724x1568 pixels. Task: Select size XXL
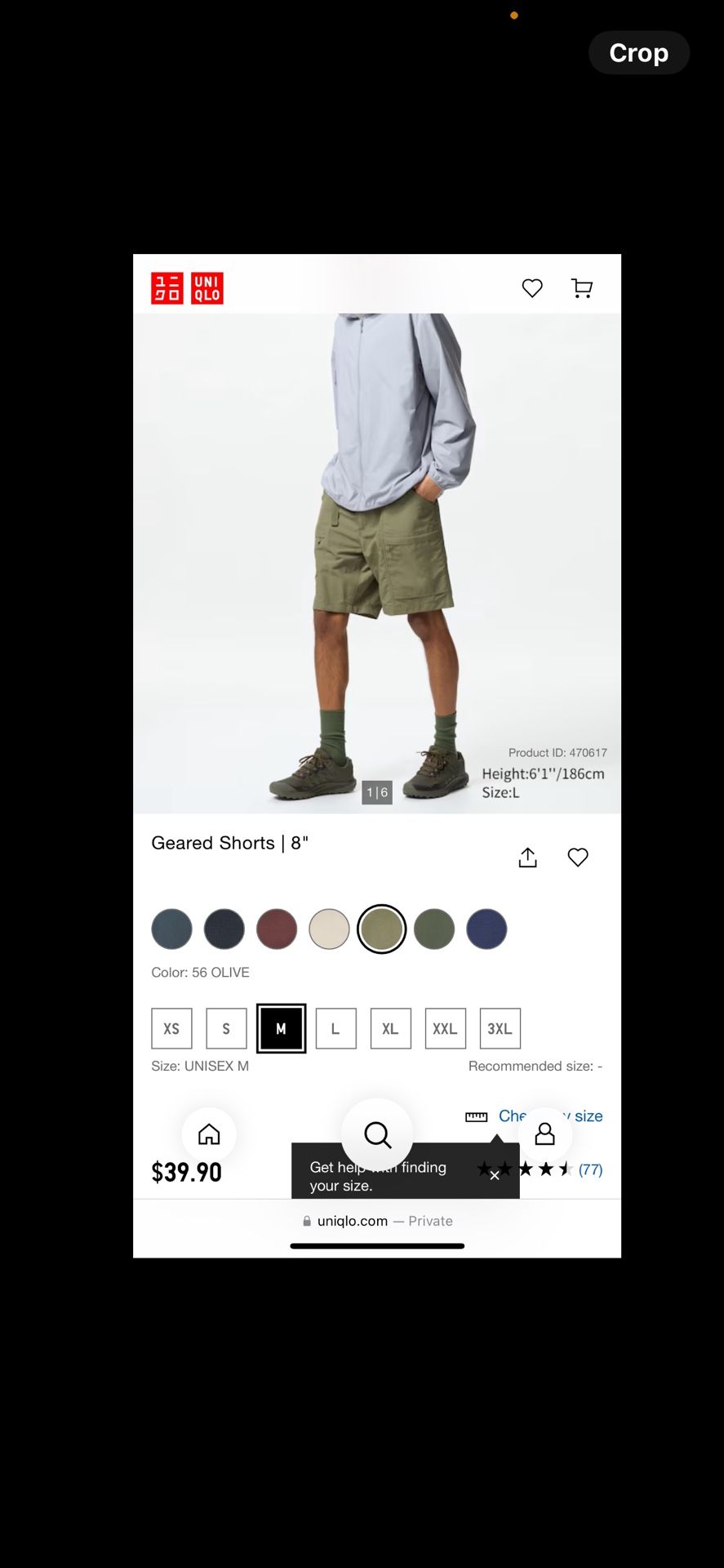coord(445,1028)
